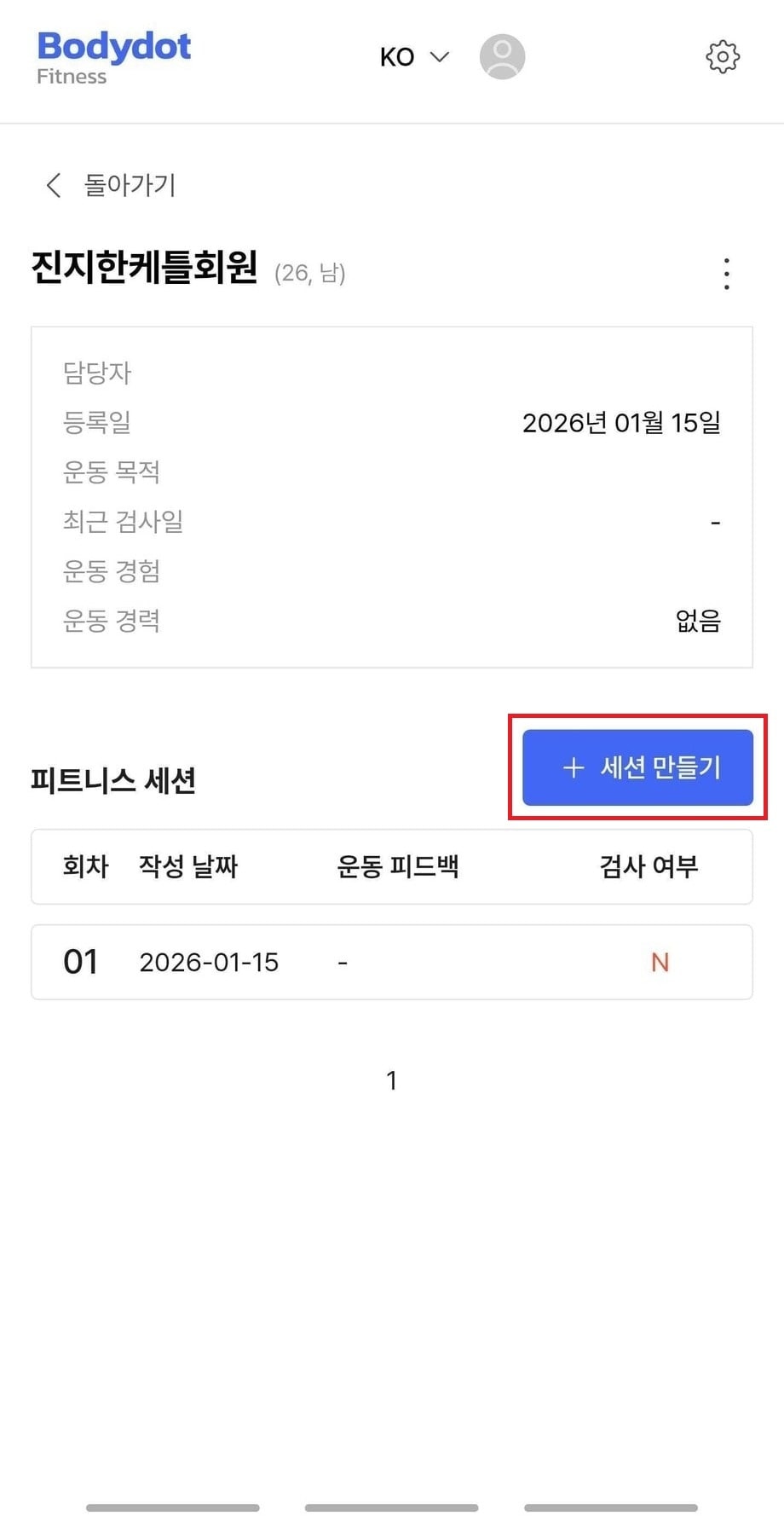This screenshot has width=784, height=1522.
Task: Go back with 돌아가기
Action: 111,185
